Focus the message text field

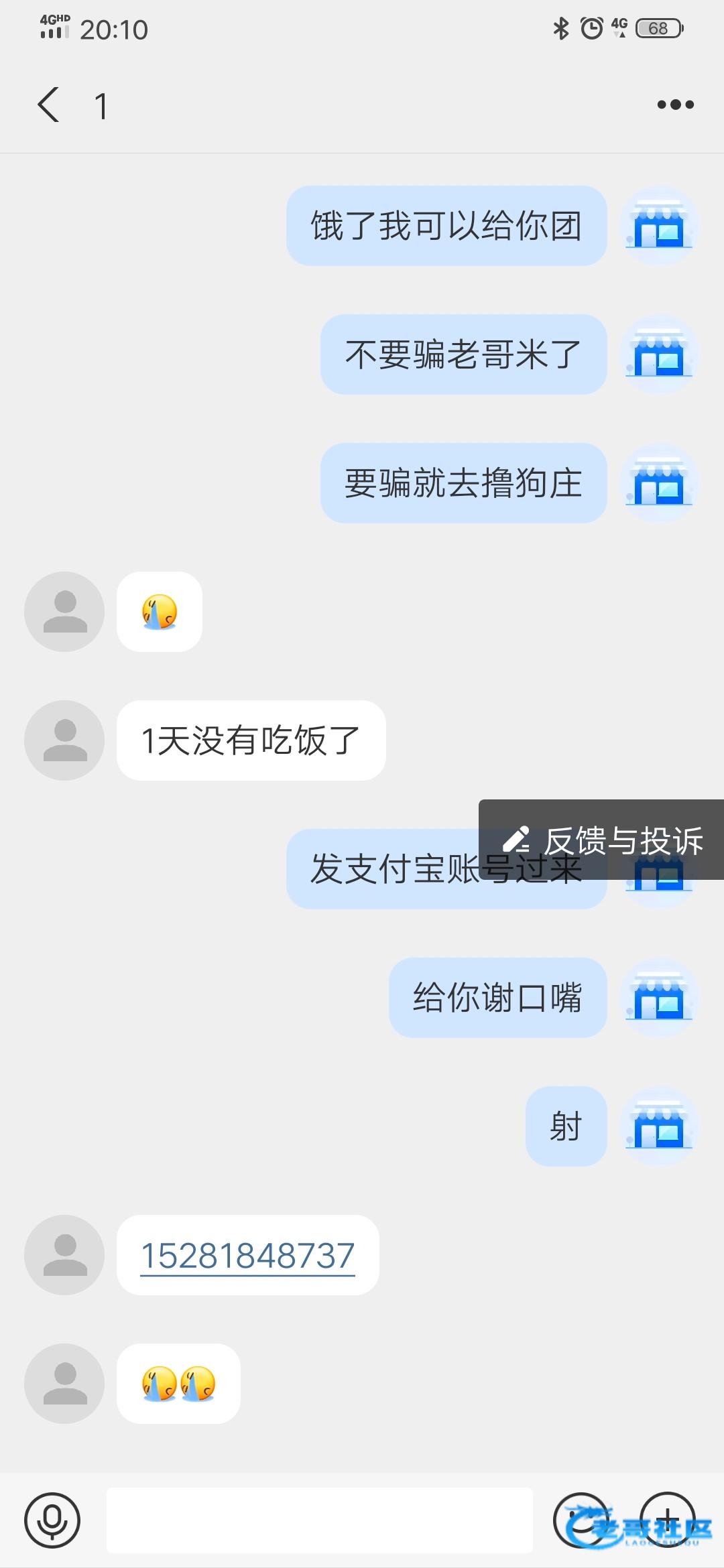[319, 1520]
